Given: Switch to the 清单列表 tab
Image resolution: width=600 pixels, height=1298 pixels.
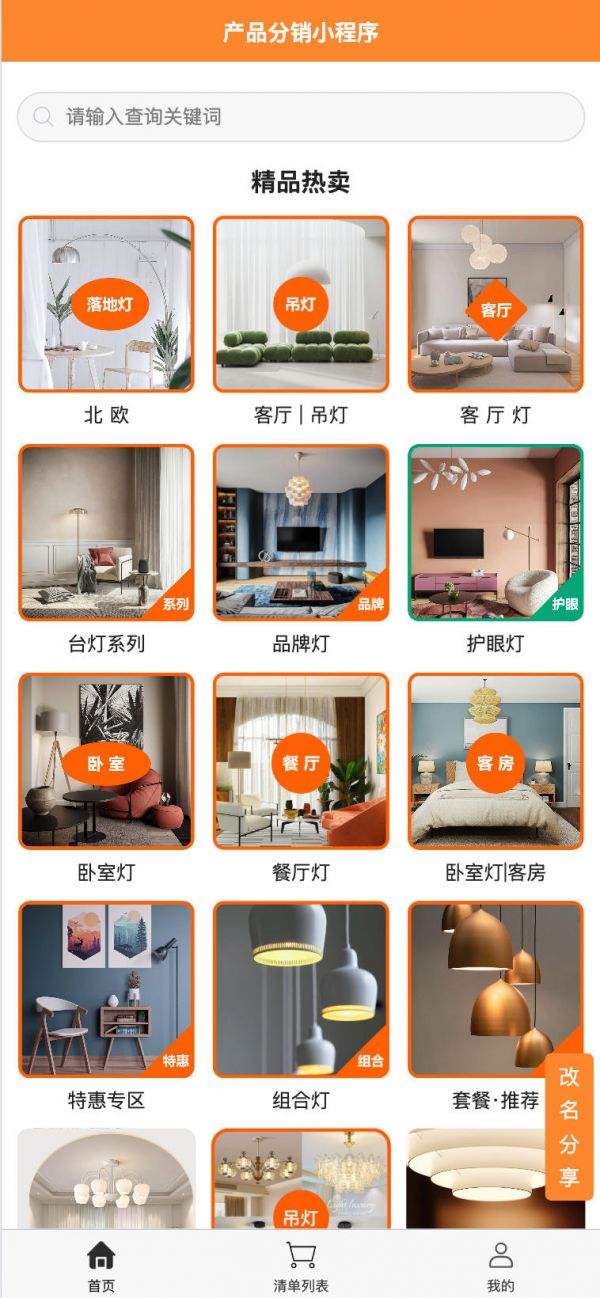Looking at the screenshot, I should (x=301, y=1265).
